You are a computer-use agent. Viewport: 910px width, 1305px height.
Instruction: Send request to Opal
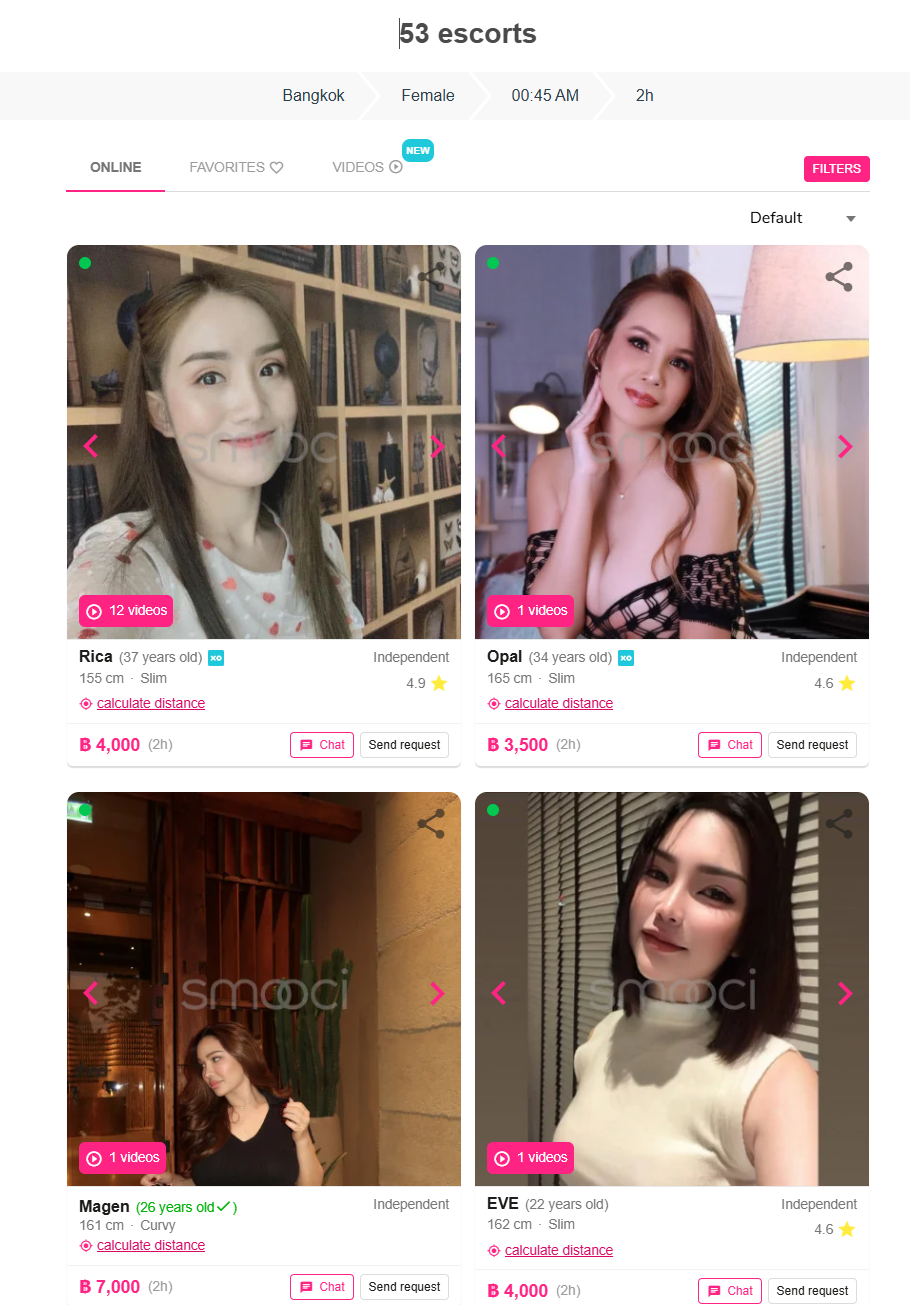click(x=812, y=744)
